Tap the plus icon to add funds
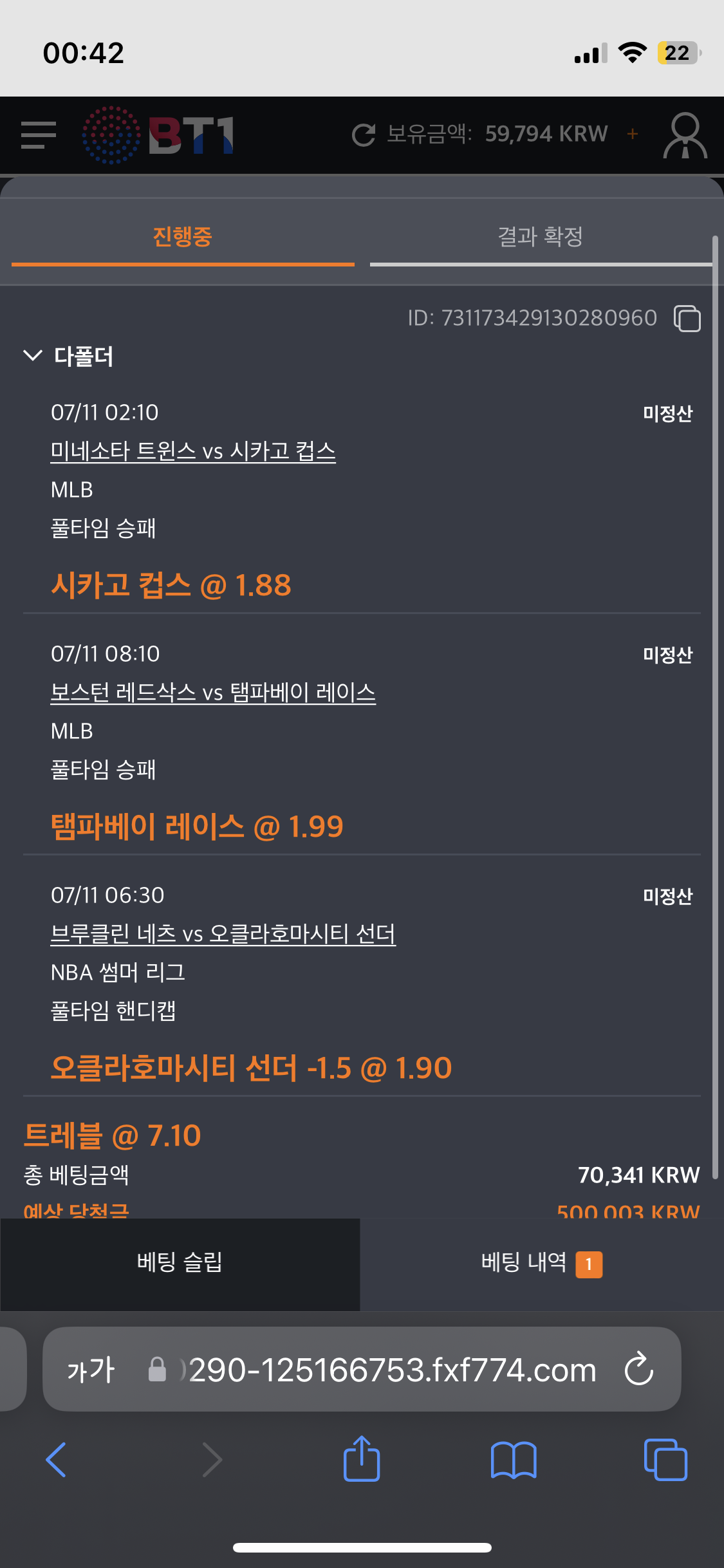The image size is (724, 1568). coord(633,133)
